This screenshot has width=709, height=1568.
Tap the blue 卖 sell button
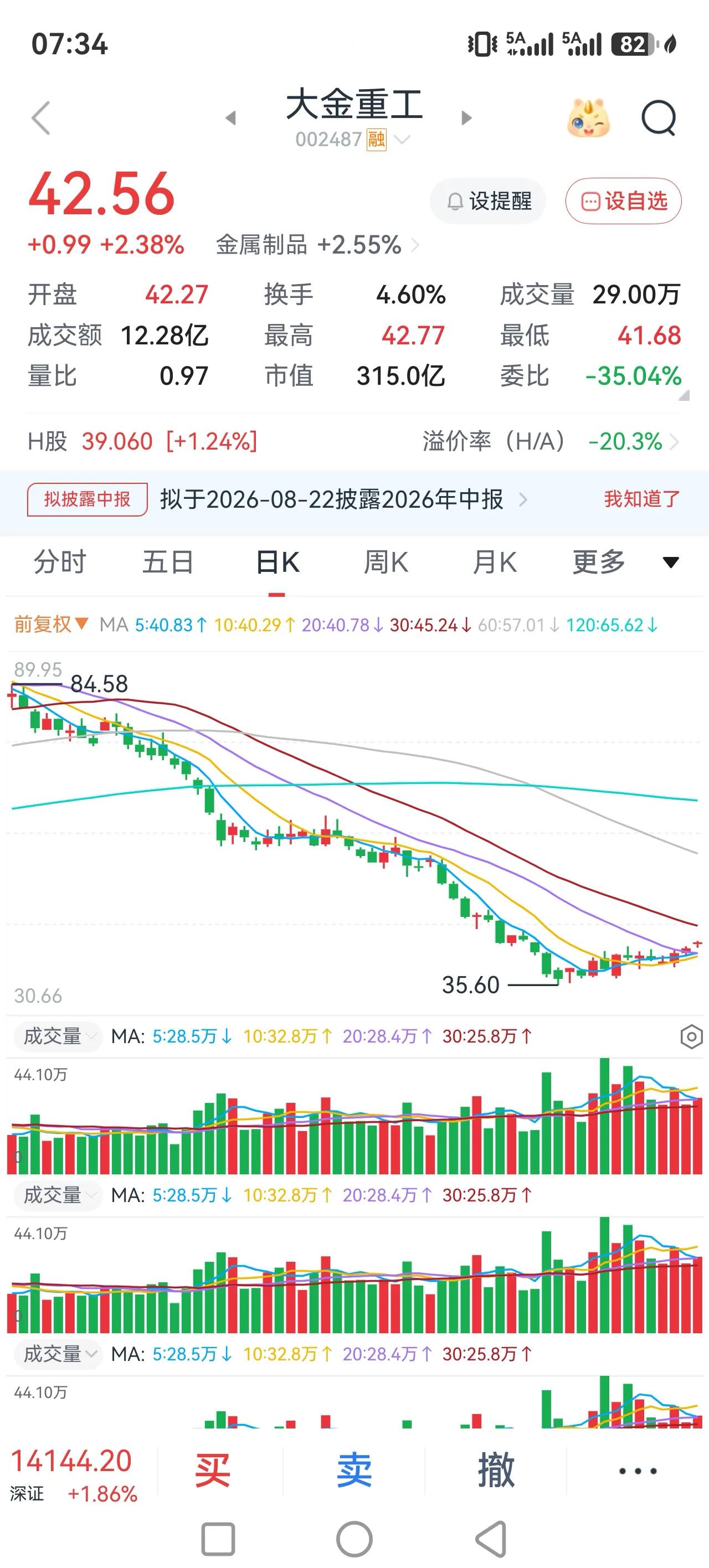coord(354,1471)
